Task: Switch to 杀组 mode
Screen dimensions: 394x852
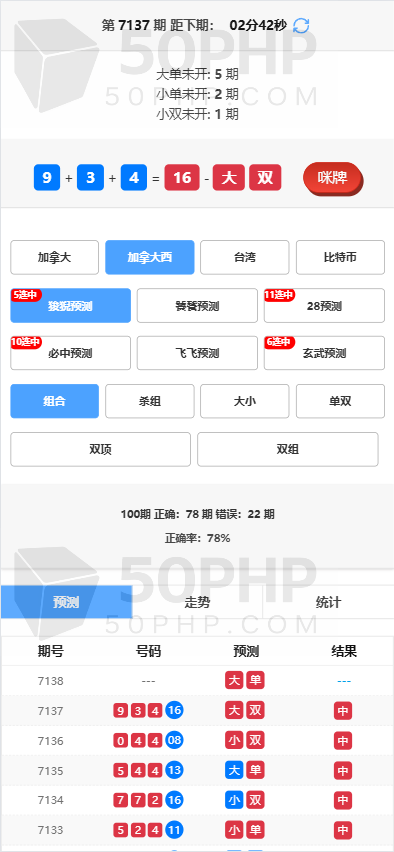Action: 149,402
